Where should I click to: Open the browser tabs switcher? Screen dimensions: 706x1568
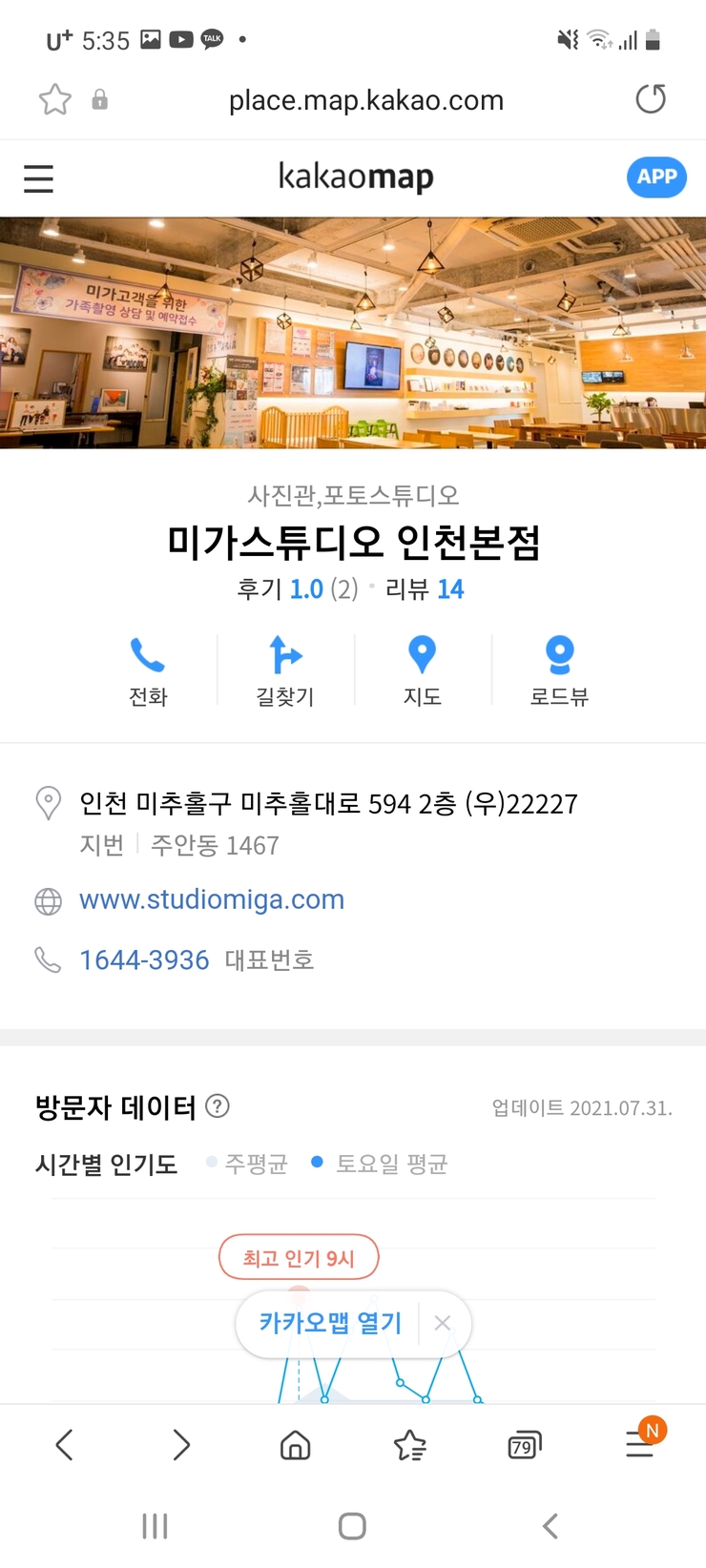[x=524, y=1446]
